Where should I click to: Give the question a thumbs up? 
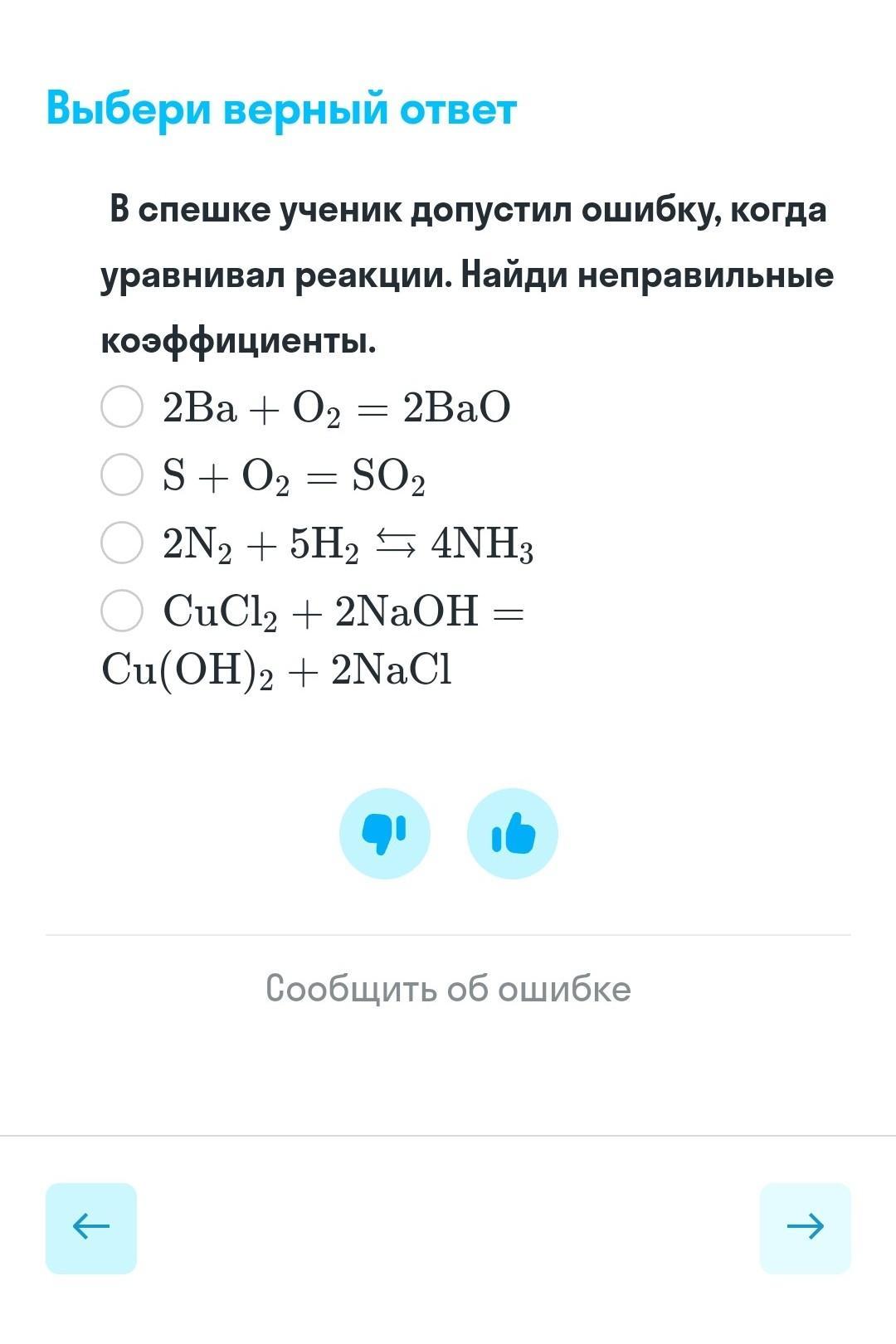[x=512, y=833]
